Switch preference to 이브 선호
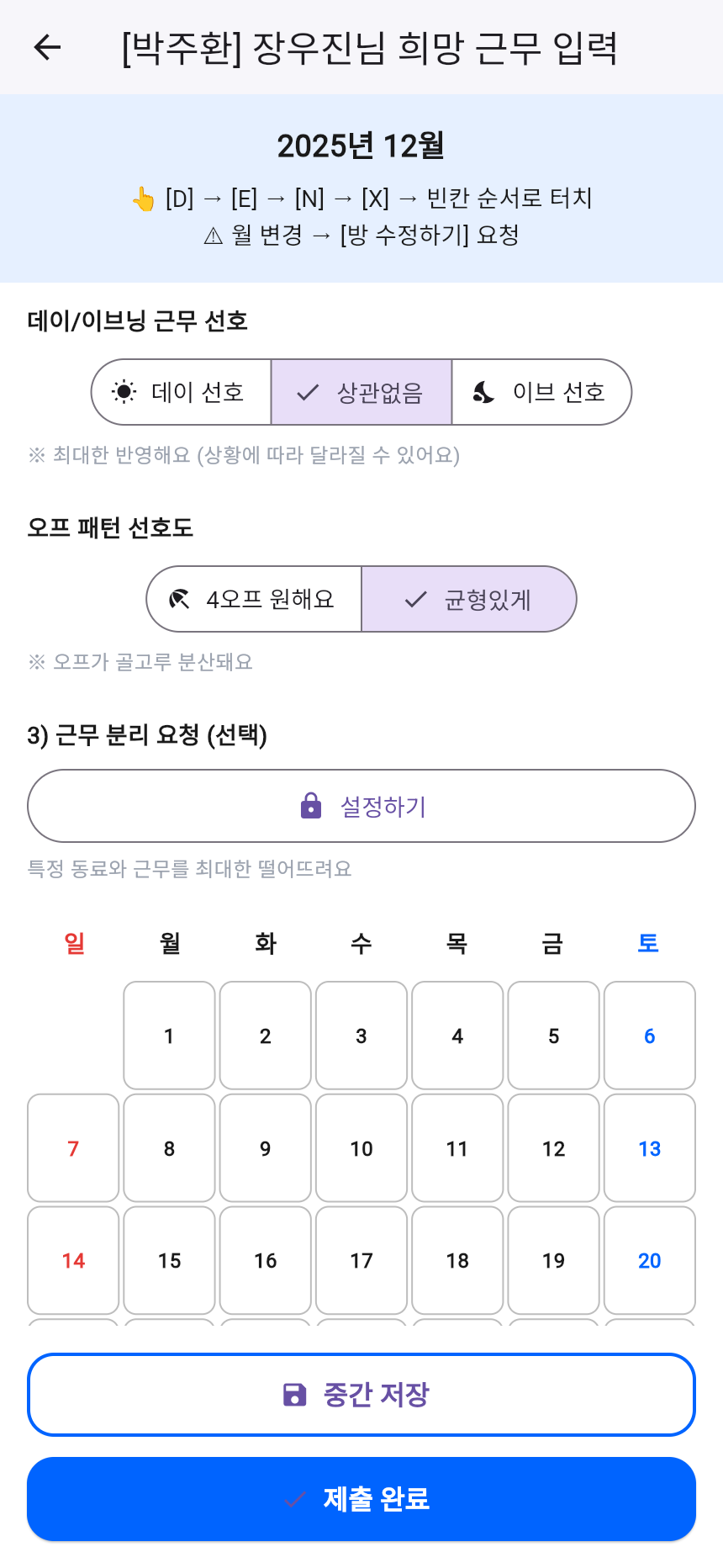Image resolution: width=723 pixels, height=1568 pixels. [542, 391]
